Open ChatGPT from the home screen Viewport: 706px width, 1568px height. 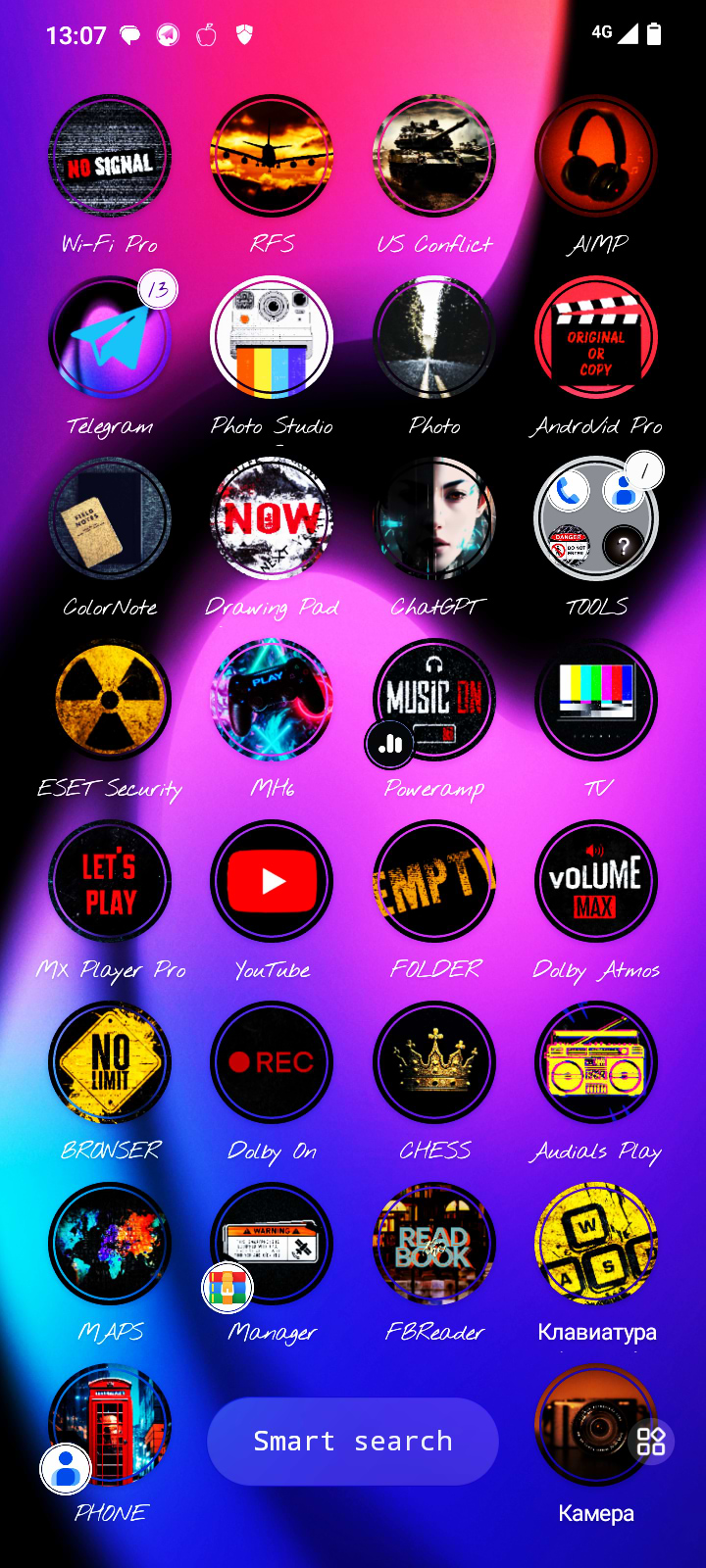tap(434, 519)
